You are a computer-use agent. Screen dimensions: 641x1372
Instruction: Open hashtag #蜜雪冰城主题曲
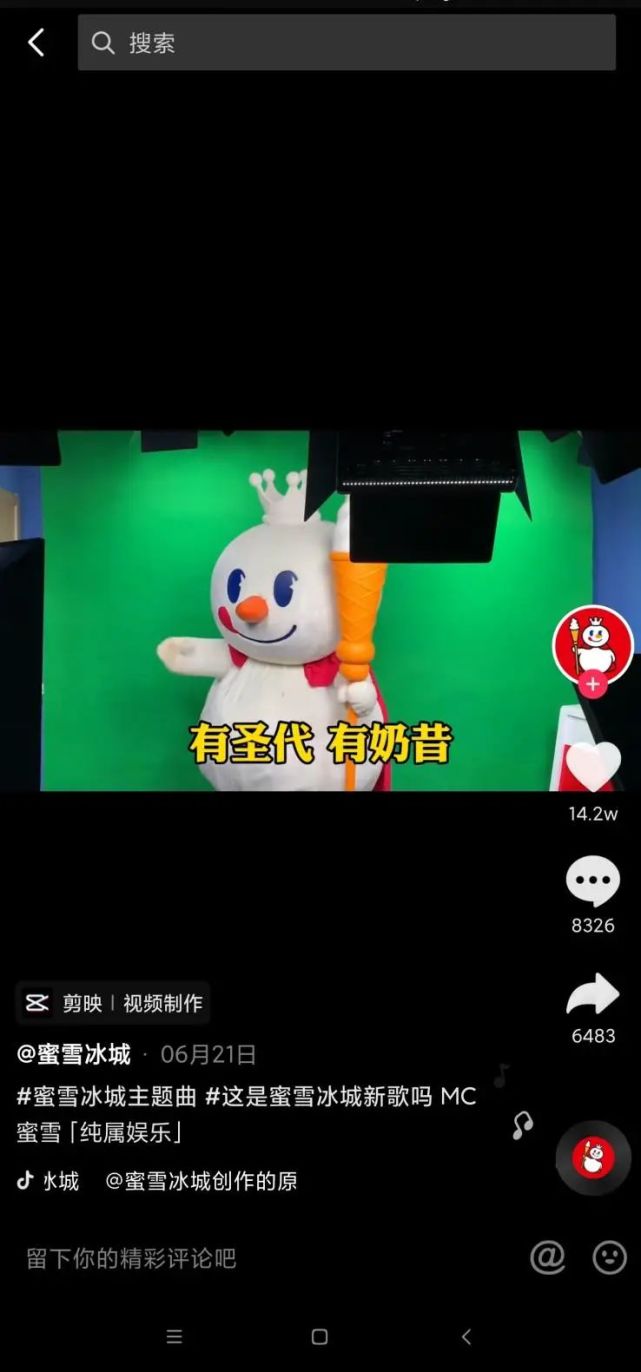pos(106,1096)
